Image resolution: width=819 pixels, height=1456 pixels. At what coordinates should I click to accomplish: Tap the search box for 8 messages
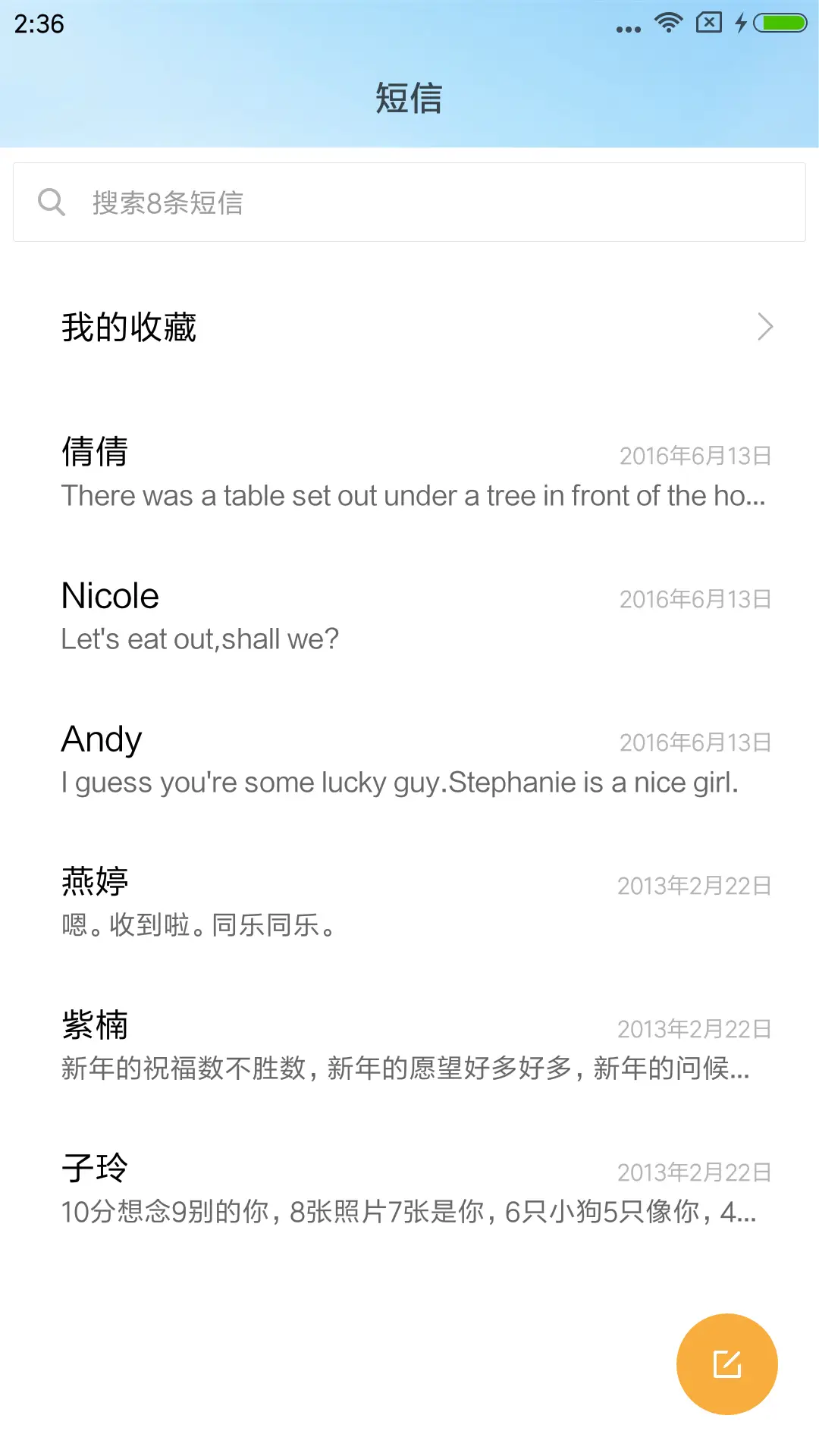coord(409,202)
